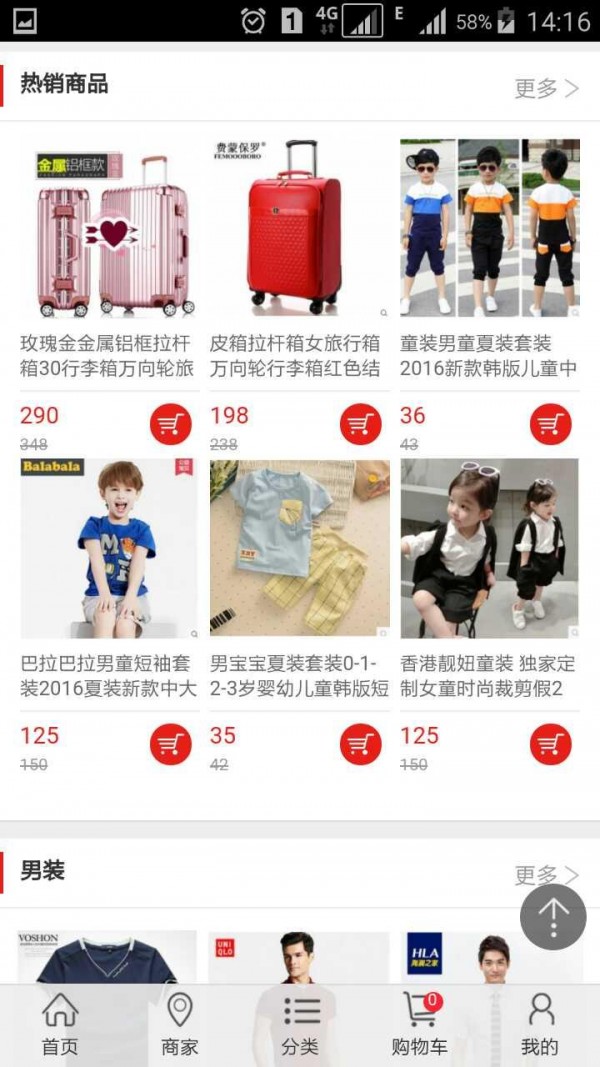The width and height of the screenshot is (600, 1067).
Task: Open the 购物车 shopping cart tab
Action: [420, 1025]
